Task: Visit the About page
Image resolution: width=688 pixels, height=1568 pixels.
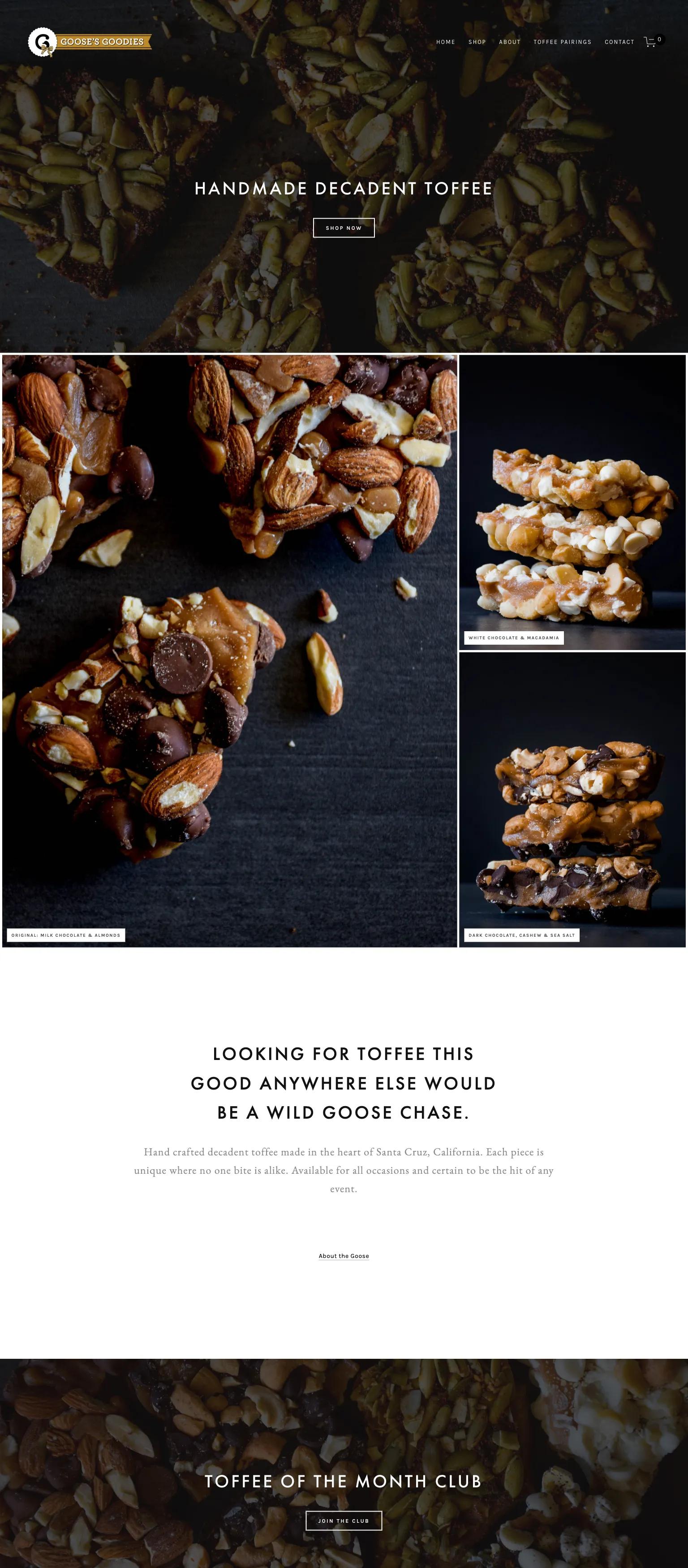Action: pos(509,42)
